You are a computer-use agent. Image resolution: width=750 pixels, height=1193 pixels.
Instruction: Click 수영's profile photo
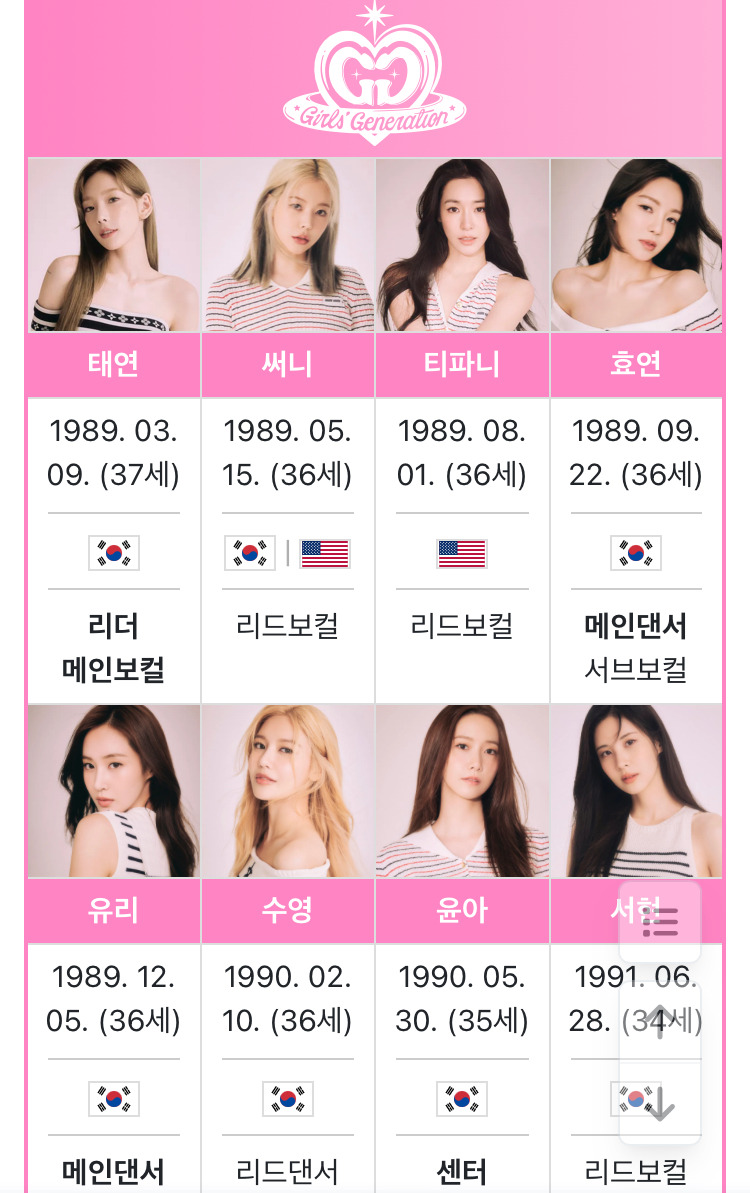coord(288,791)
